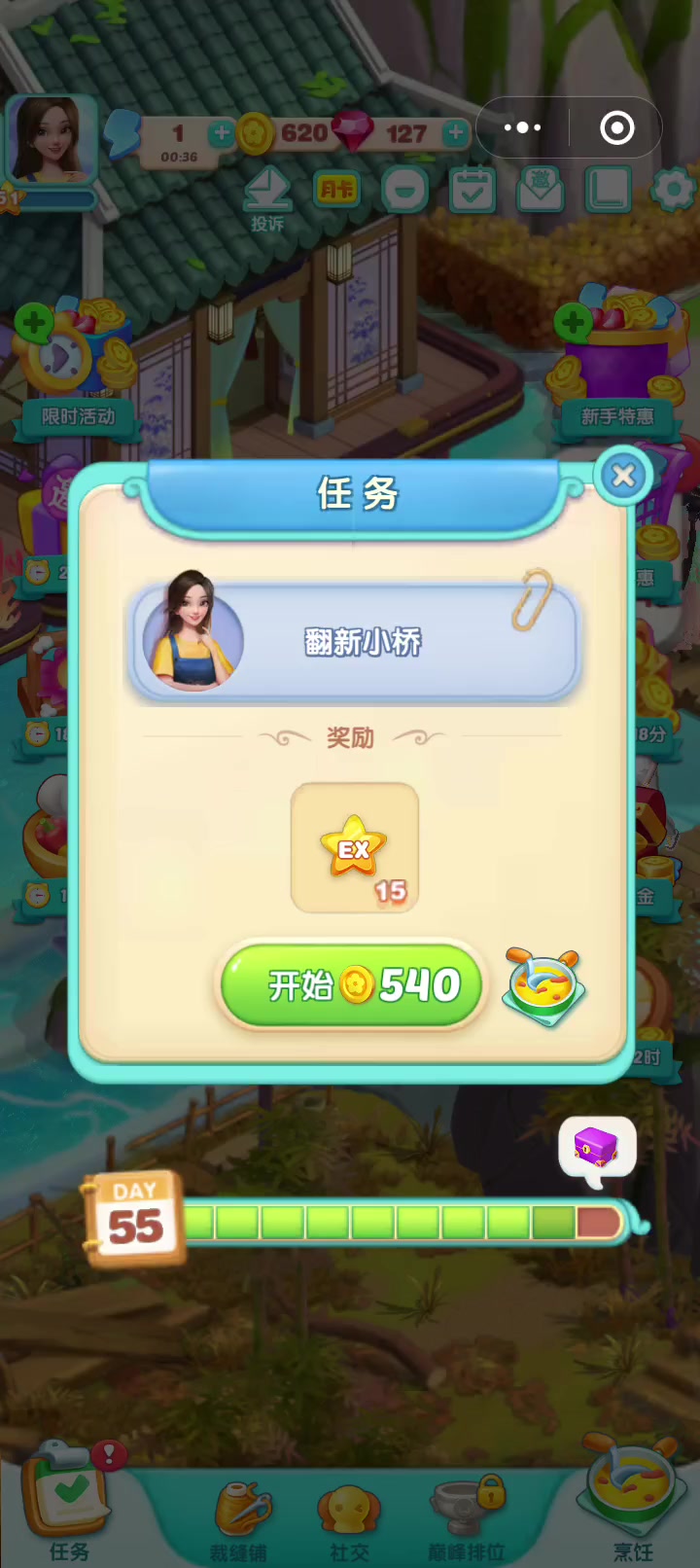Open the player avatar profile
Viewport: 700px width, 1568px height.
pyautogui.click(x=51, y=141)
